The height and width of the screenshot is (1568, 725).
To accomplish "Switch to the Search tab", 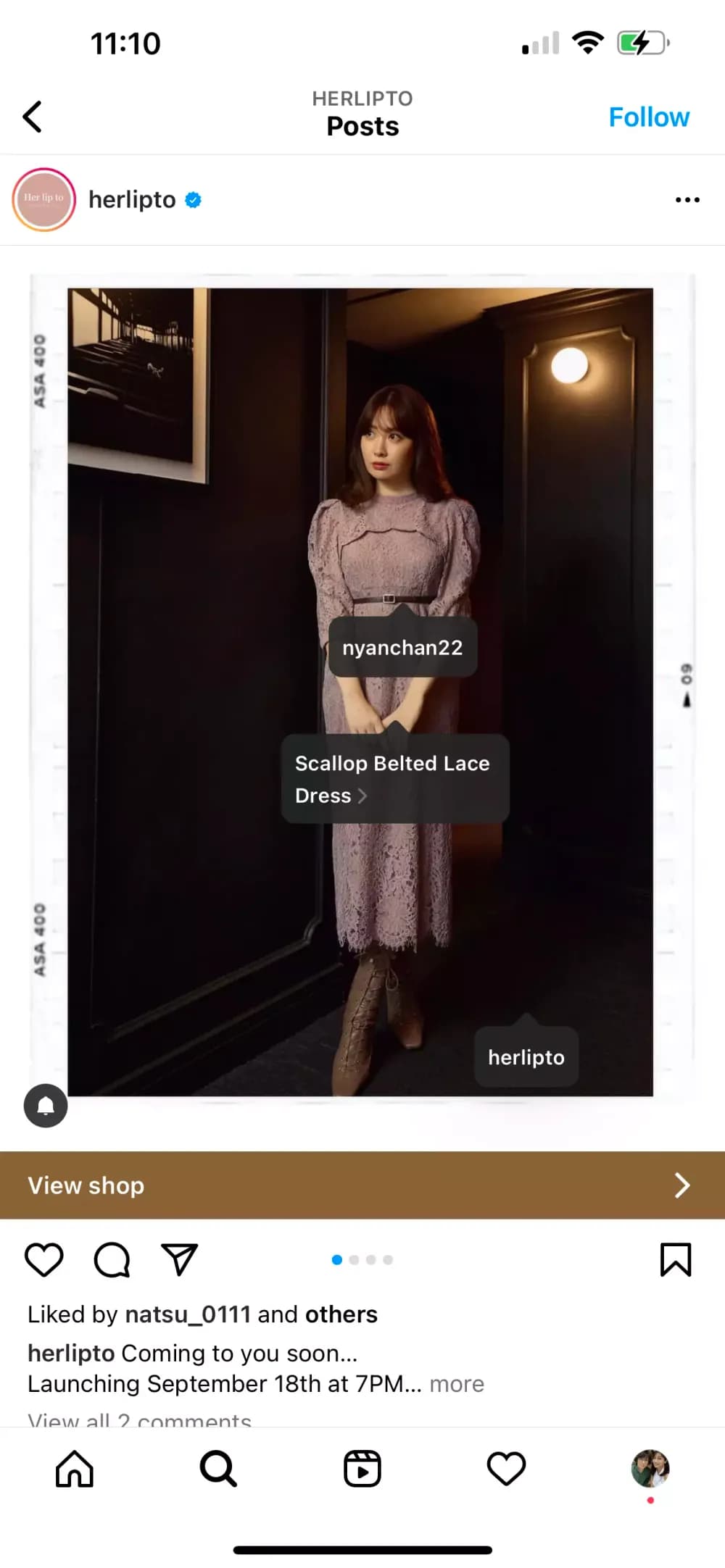I will pyautogui.click(x=218, y=1469).
